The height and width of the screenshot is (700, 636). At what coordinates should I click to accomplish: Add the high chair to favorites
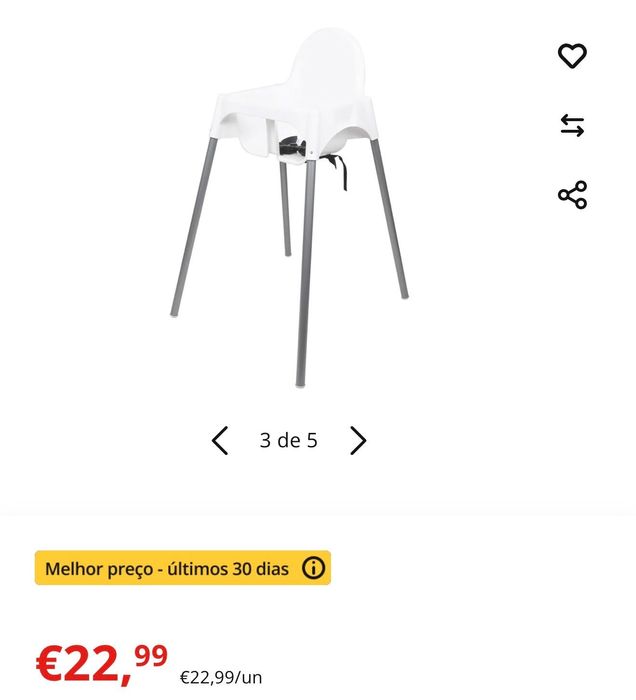point(572,56)
